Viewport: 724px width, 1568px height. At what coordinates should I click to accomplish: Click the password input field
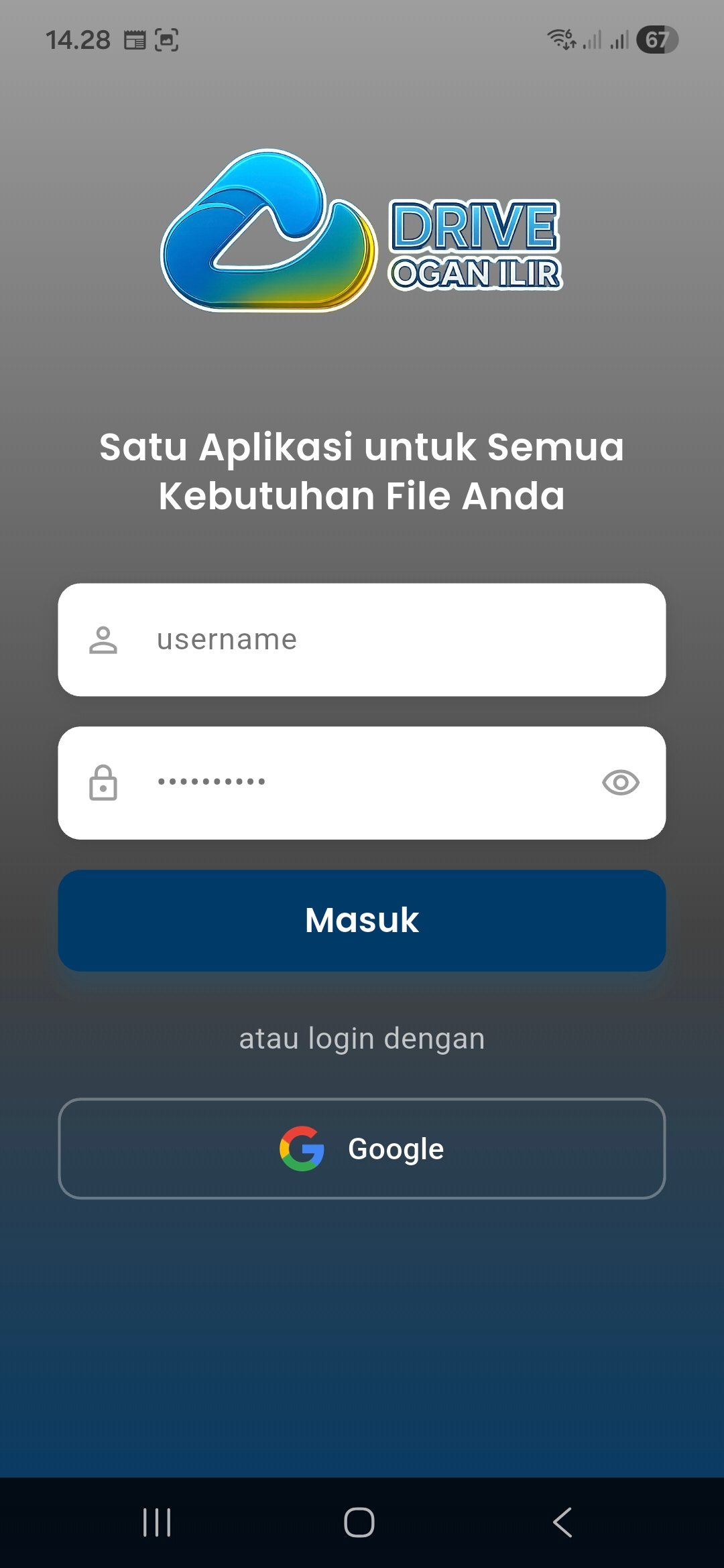click(362, 783)
